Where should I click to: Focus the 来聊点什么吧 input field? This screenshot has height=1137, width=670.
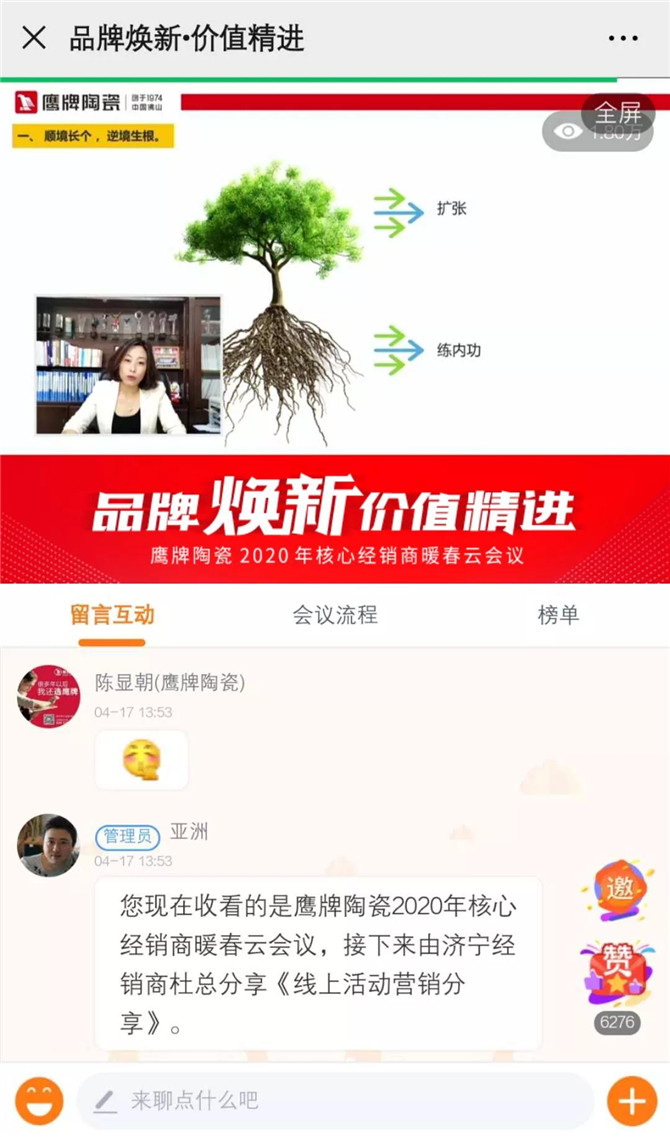point(335,1101)
